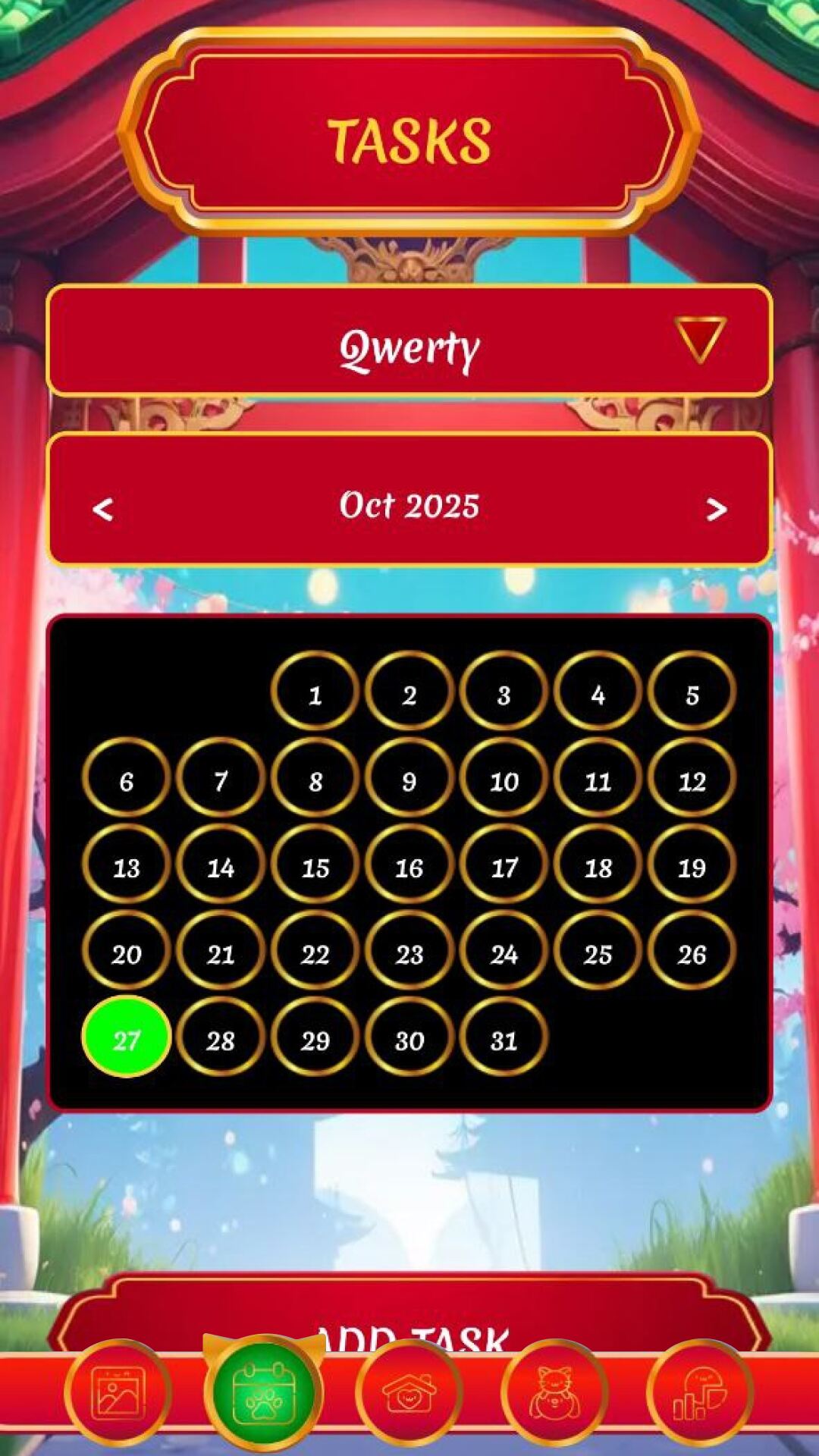Go to the previous month
The width and height of the screenshot is (819, 1456).
(103, 509)
